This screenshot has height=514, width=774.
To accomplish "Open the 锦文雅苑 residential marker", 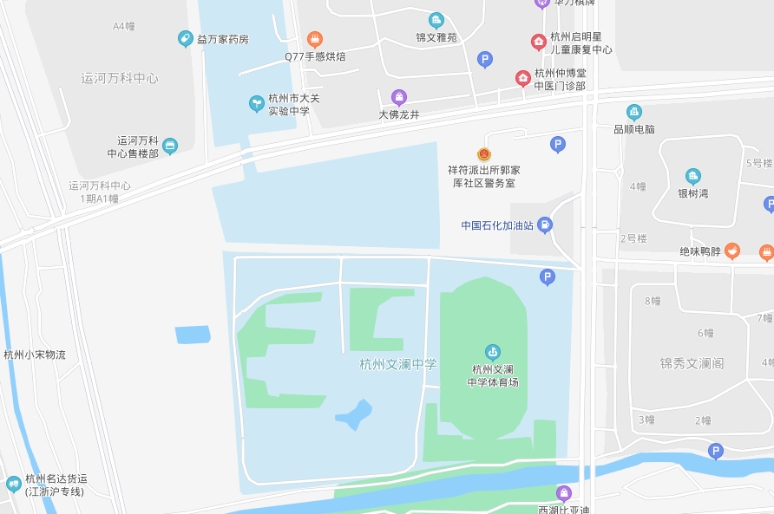I will [436, 20].
